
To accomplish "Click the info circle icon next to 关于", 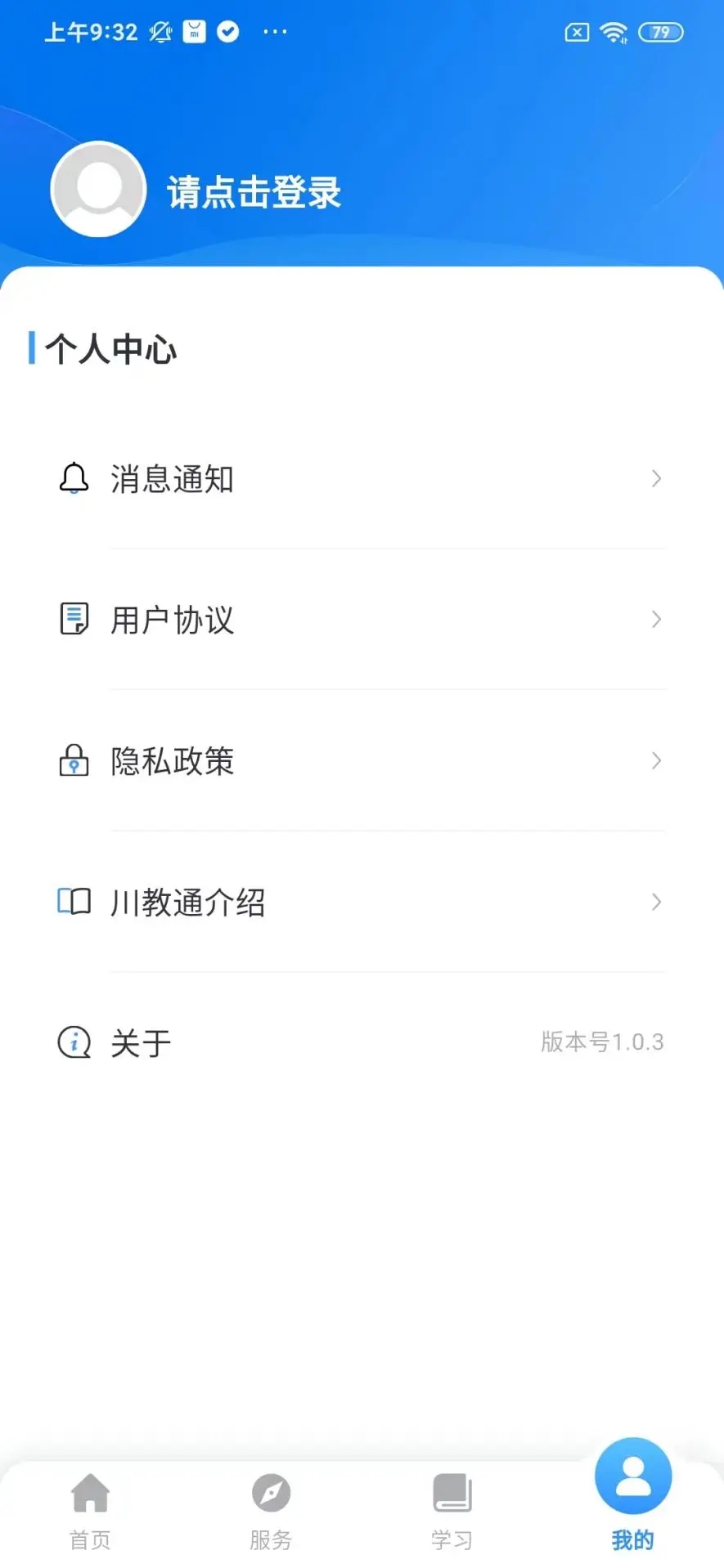I will (74, 1042).
